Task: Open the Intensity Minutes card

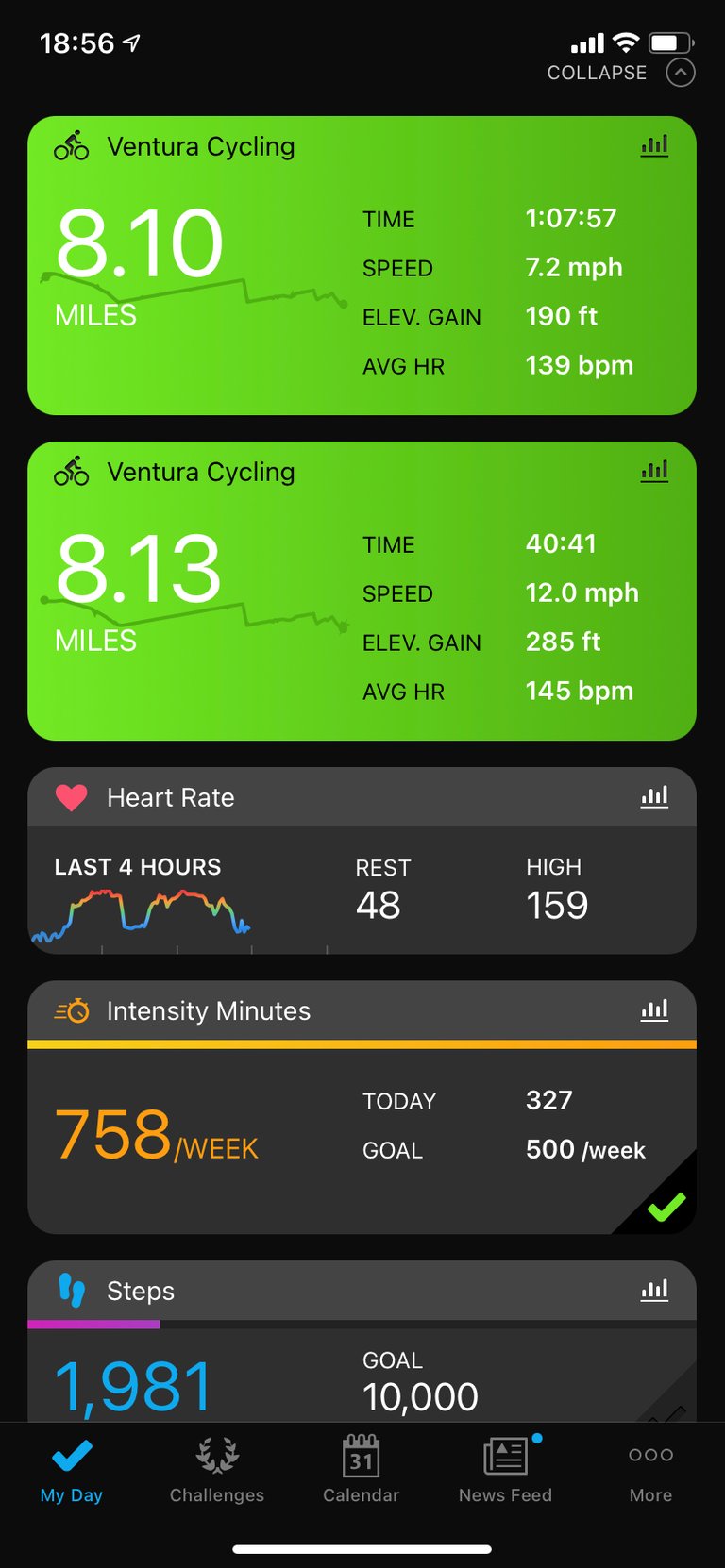Action: click(x=362, y=1107)
